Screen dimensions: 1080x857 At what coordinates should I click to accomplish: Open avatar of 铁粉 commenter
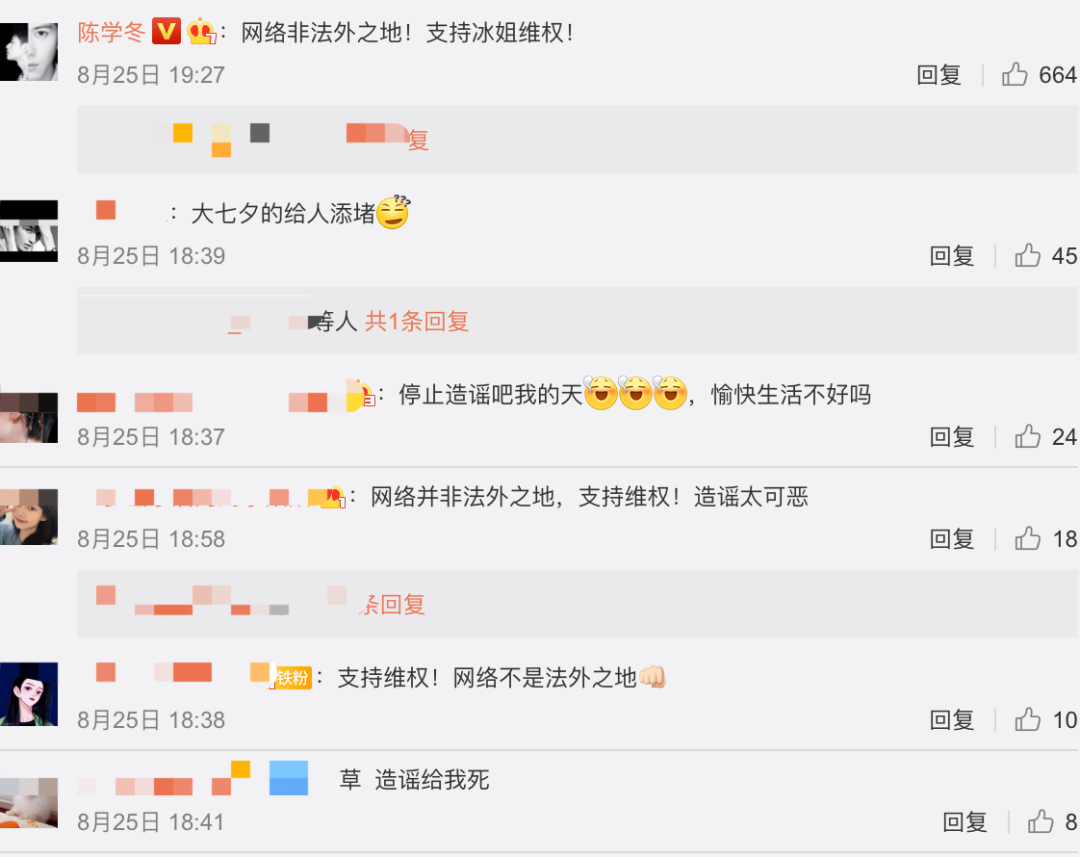pyautogui.click(x=28, y=693)
